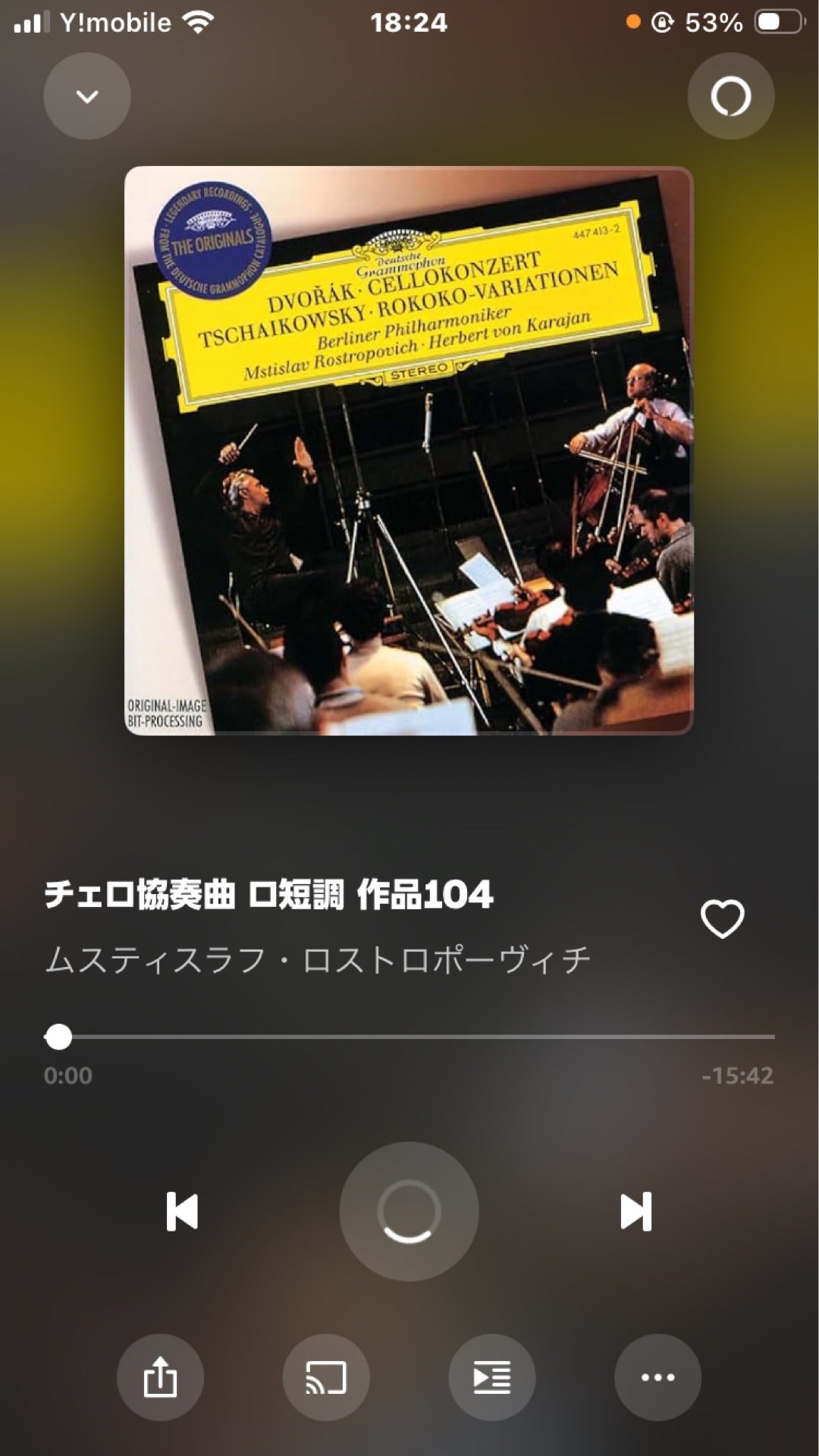Skip to the next track
Viewport: 819px width, 1456px height.
[x=635, y=1211]
